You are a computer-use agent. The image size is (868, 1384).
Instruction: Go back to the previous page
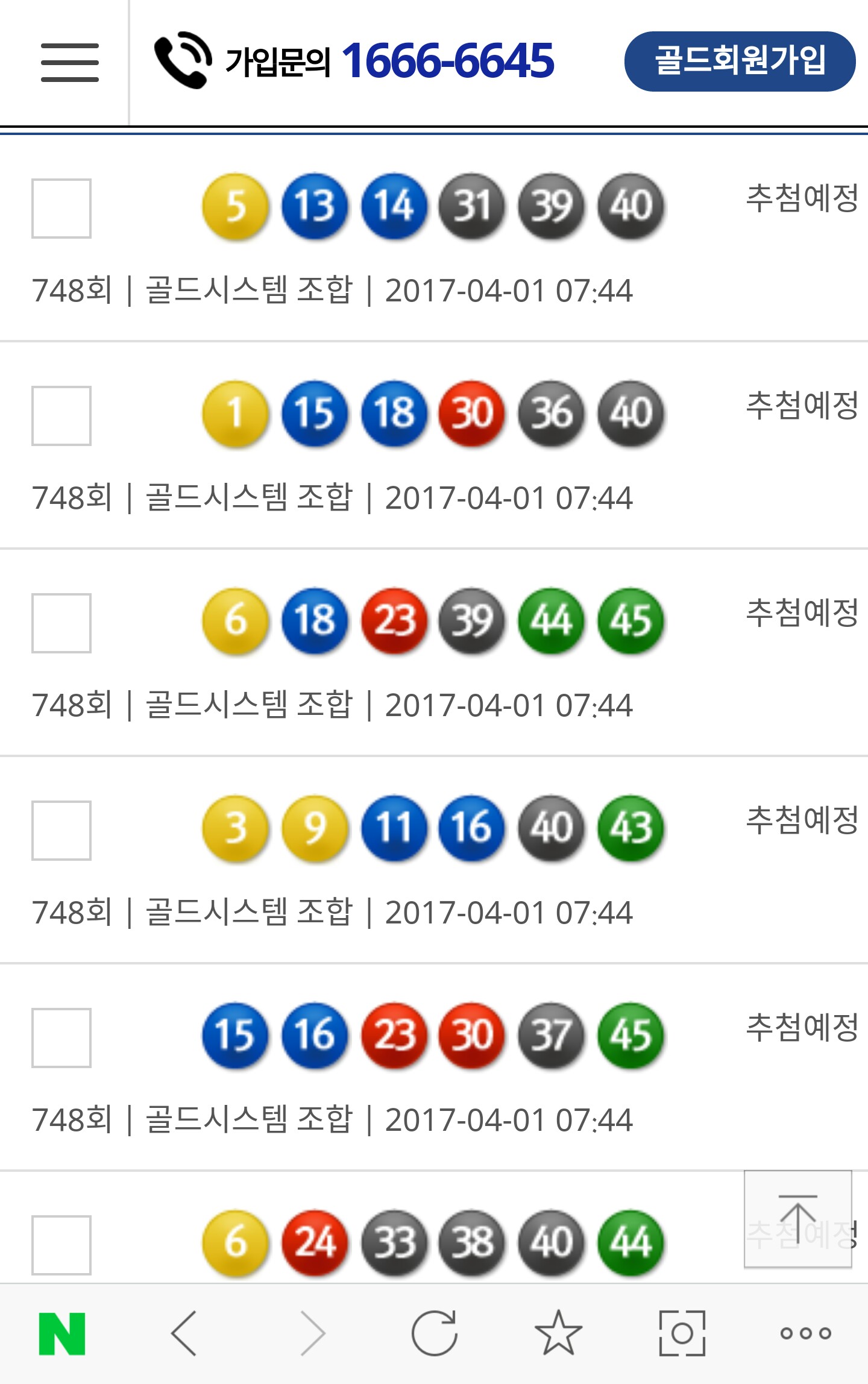(x=184, y=1333)
